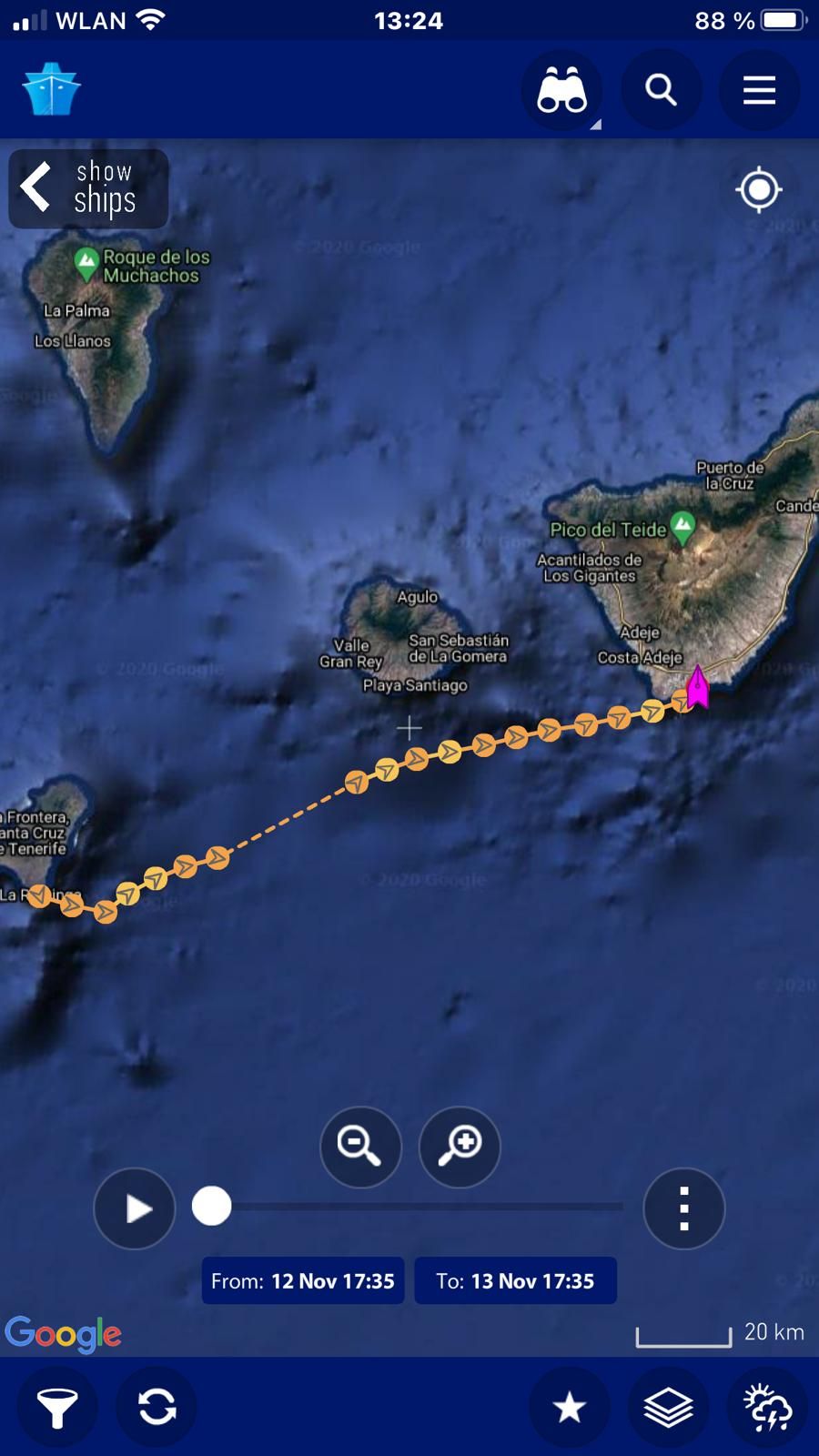Open the ship filter funnel
Screen dimensions: 819x1456
tap(57, 1408)
